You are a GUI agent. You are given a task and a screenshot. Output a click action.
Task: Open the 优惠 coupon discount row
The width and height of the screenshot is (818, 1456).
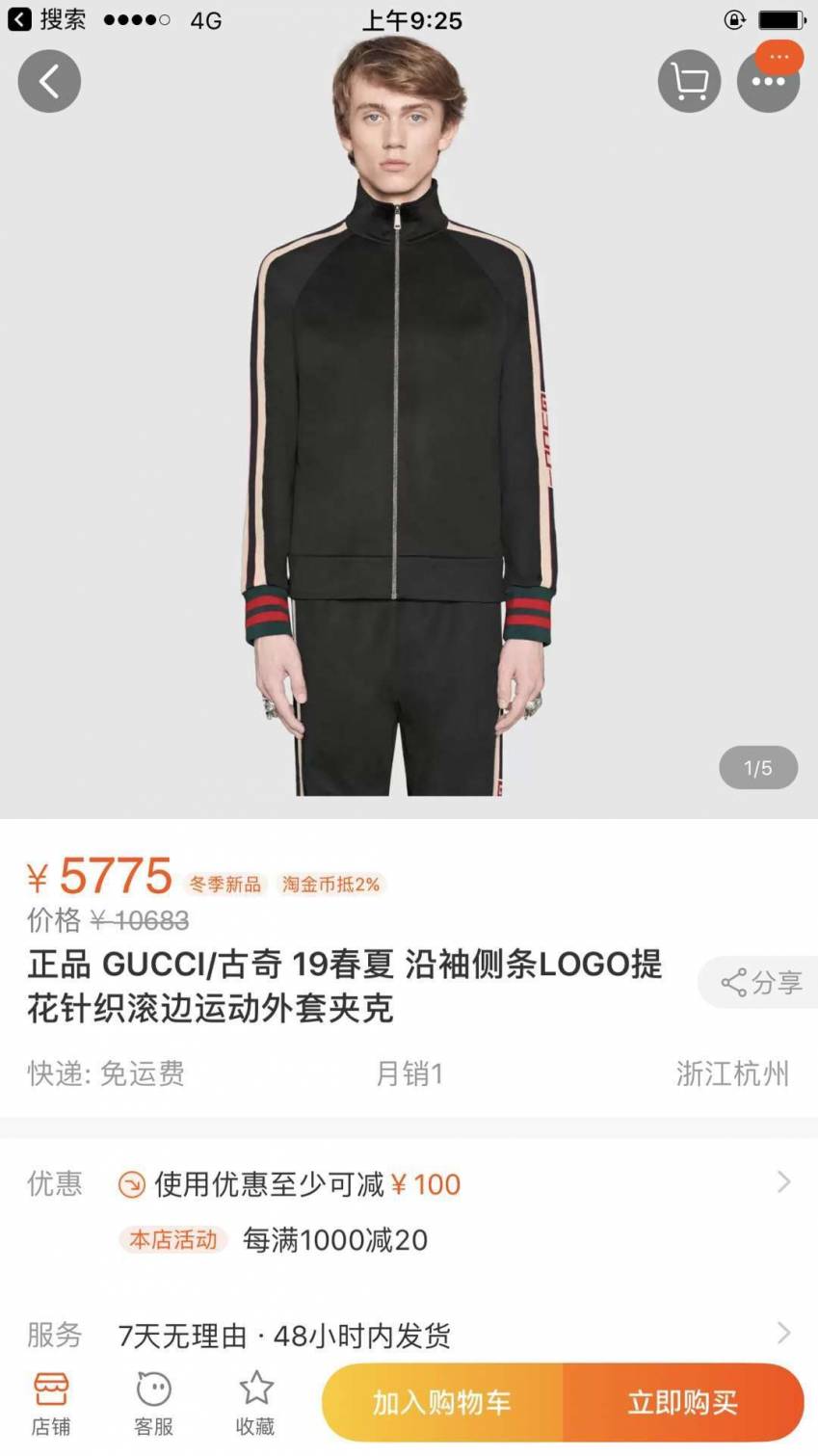pos(409,1211)
